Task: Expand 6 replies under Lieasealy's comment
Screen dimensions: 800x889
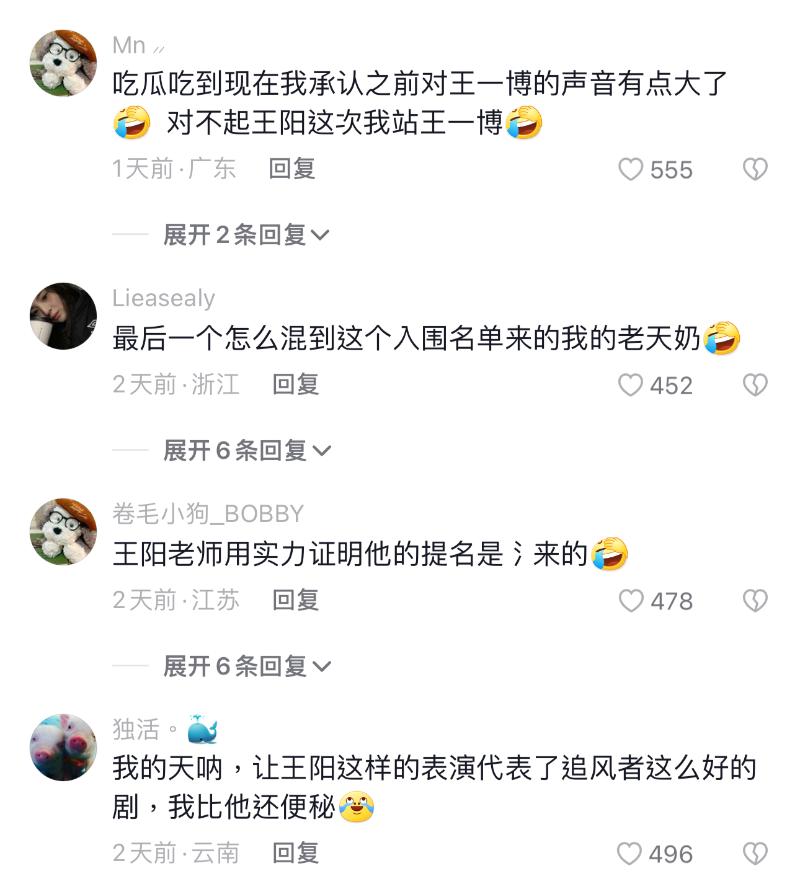Action: [x=246, y=451]
